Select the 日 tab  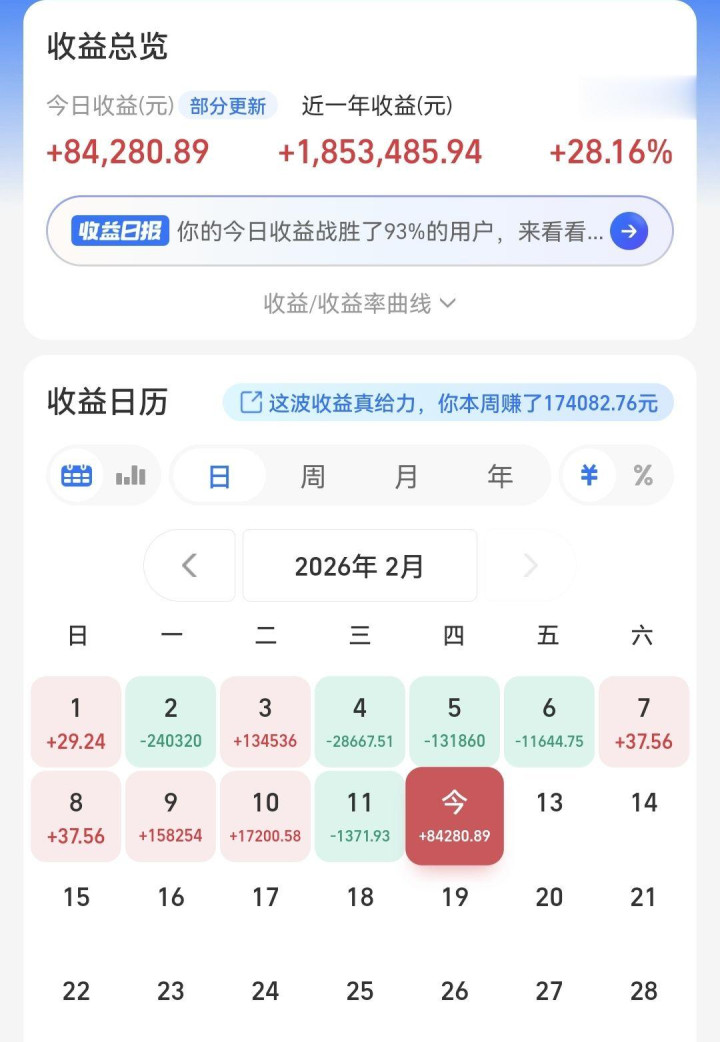coord(220,476)
